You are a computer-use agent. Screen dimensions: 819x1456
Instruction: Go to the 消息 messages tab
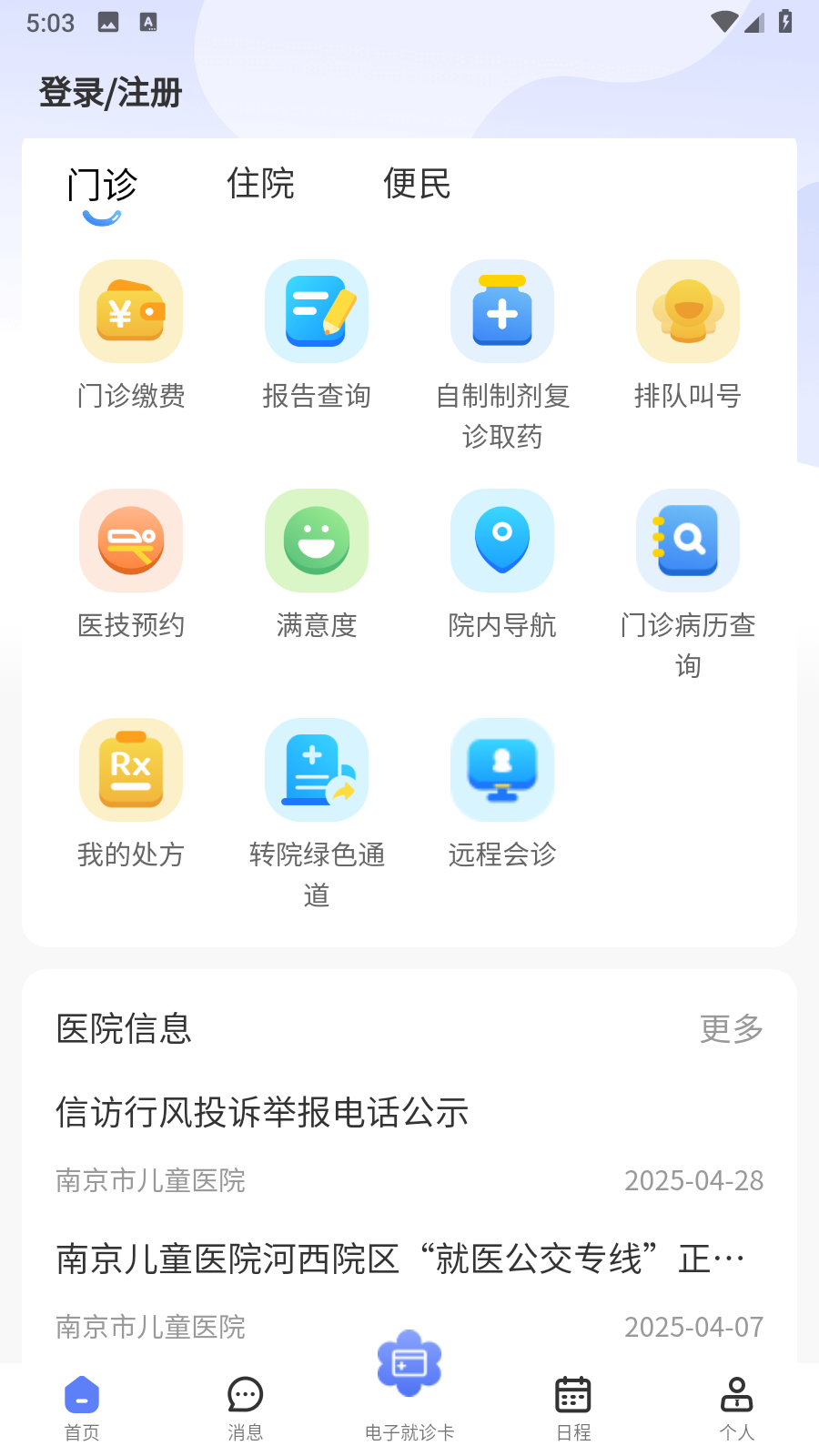245,1408
